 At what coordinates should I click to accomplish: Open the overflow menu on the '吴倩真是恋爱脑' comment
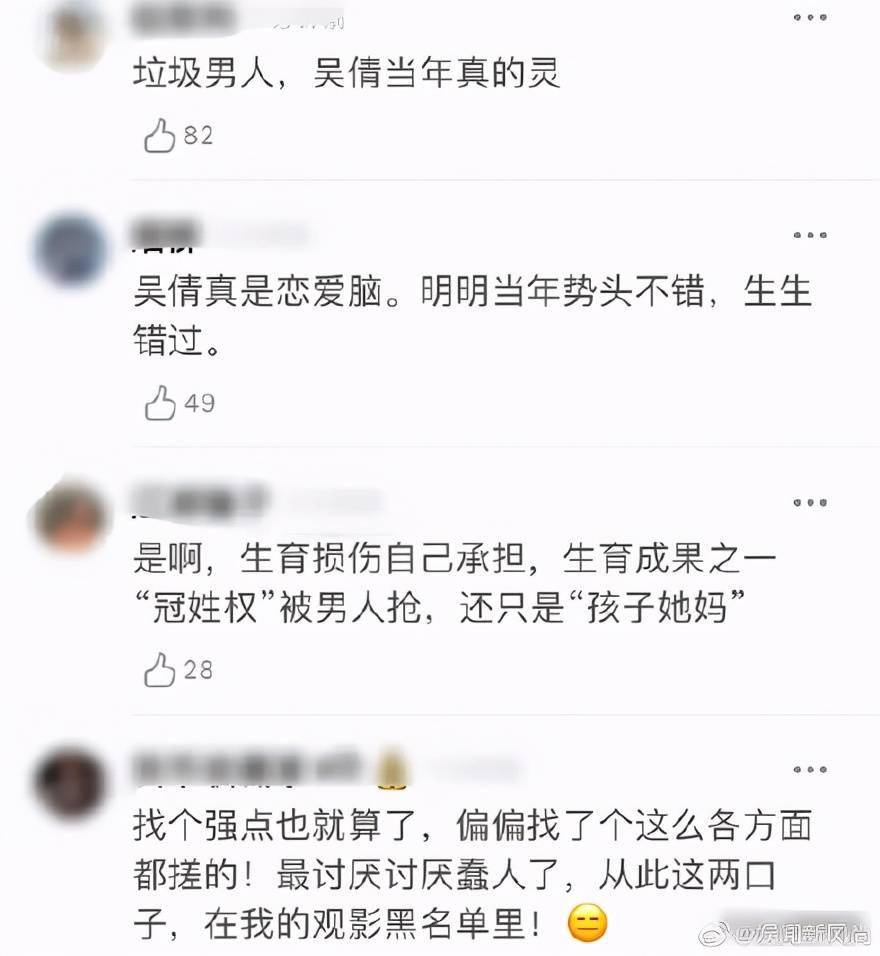tap(809, 235)
